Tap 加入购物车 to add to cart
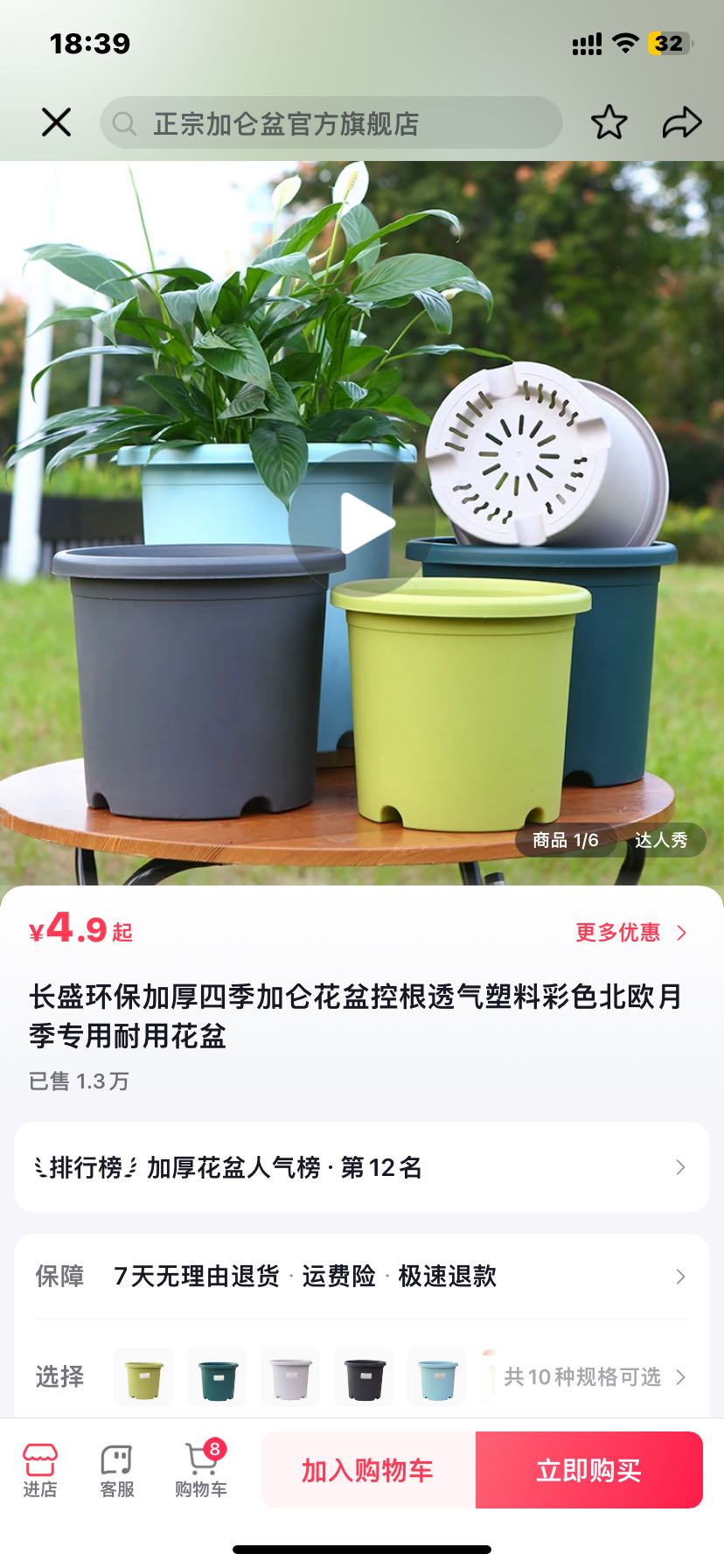Viewport: 724px width, 1568px height. coord(368,1470)
